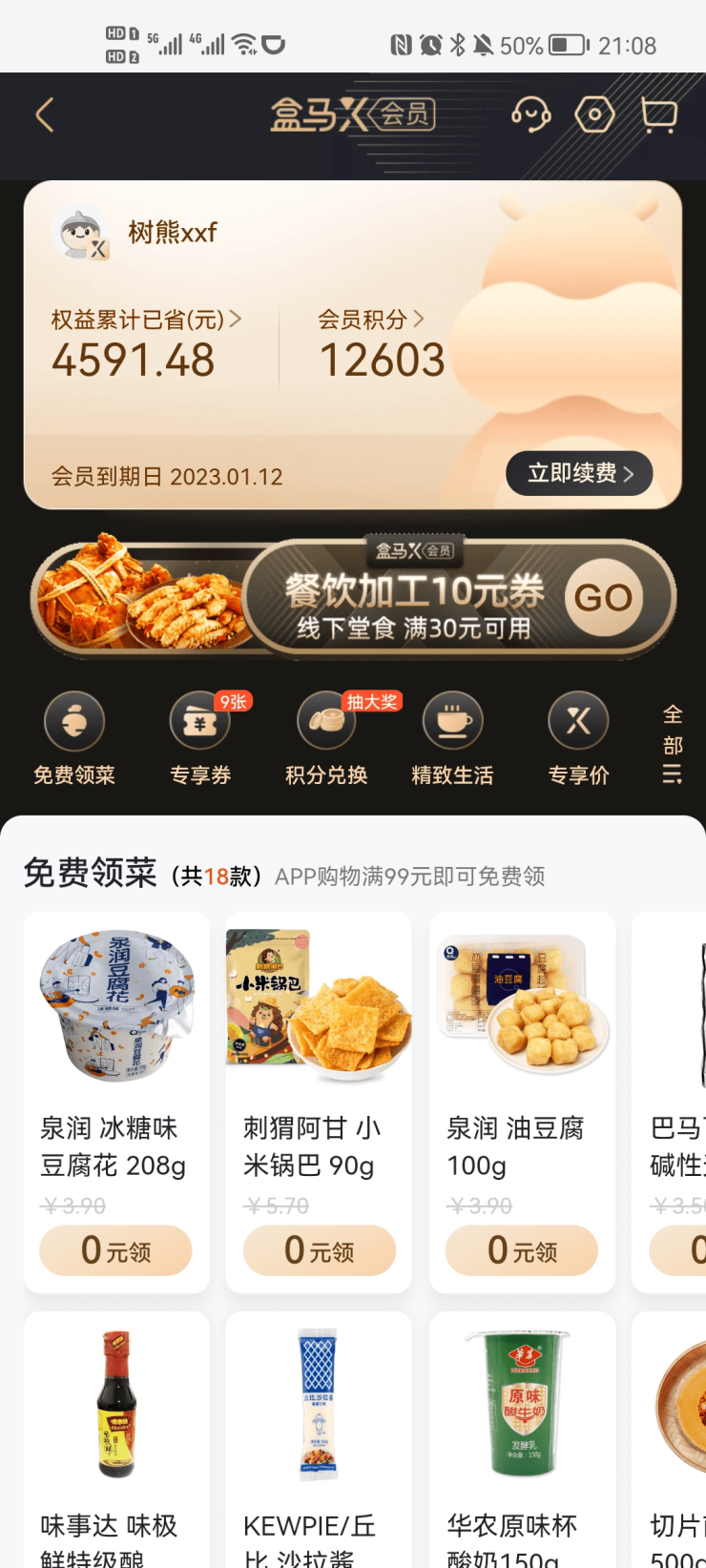This screenshot has width=706, height=1568.
Task: Tap GO on the 餐饮加工10元券 banner
Action: tap(603, 598)
